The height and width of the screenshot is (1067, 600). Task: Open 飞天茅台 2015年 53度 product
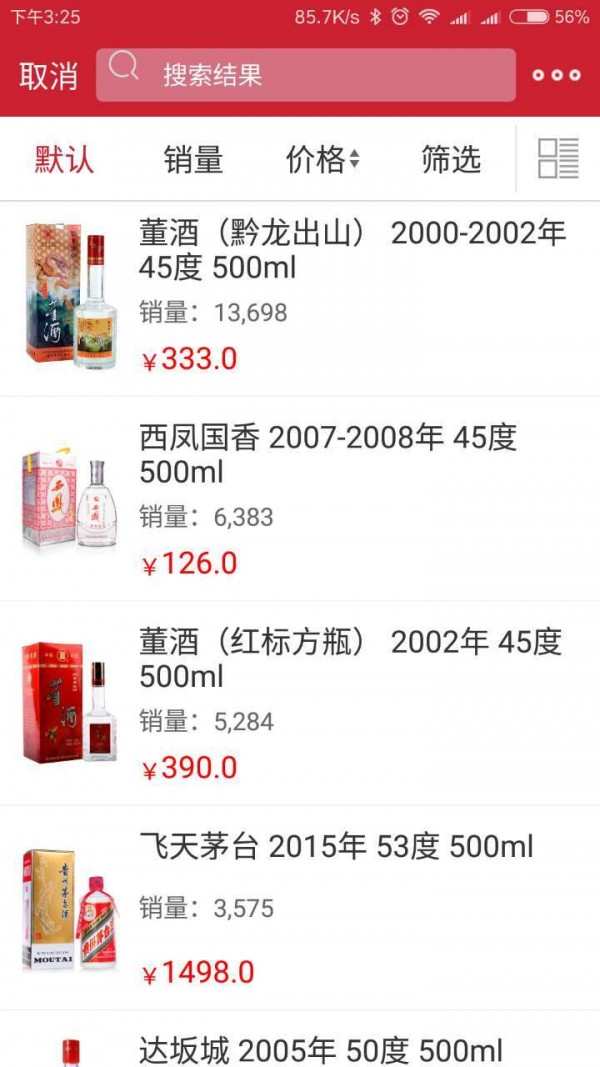(336, 848)
